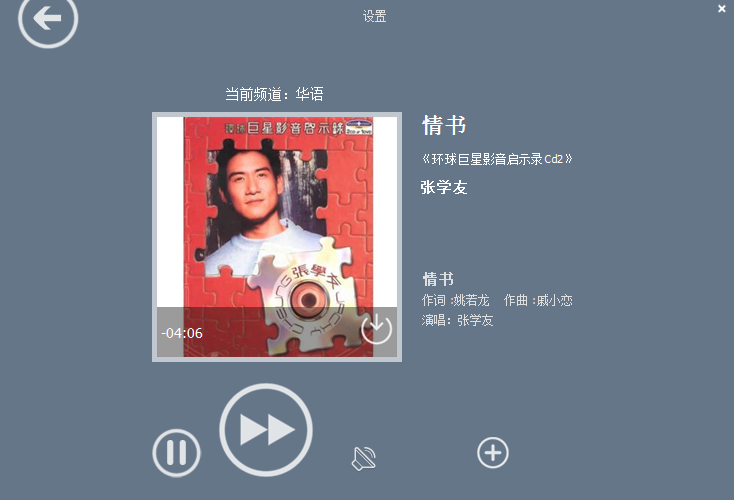Skip to the next song
734x500 pixels.
pyautogui.click(x=266, y=429)
